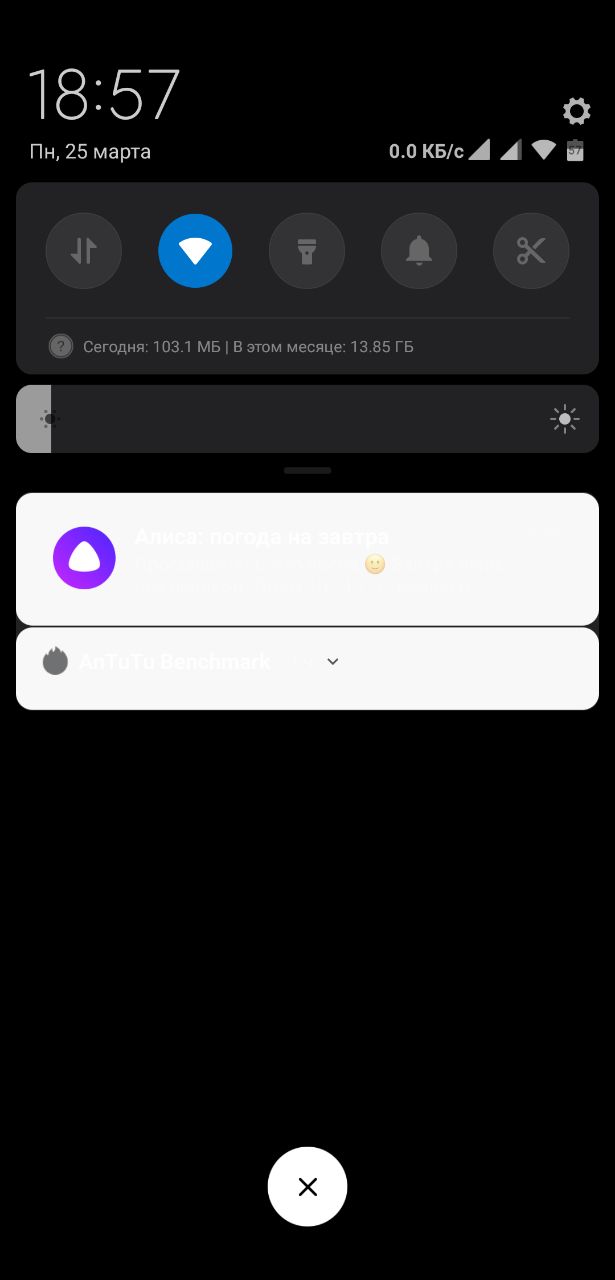Turn off the Wi-Fi quick toggle
615x1280 pixels.
point(195,251)
